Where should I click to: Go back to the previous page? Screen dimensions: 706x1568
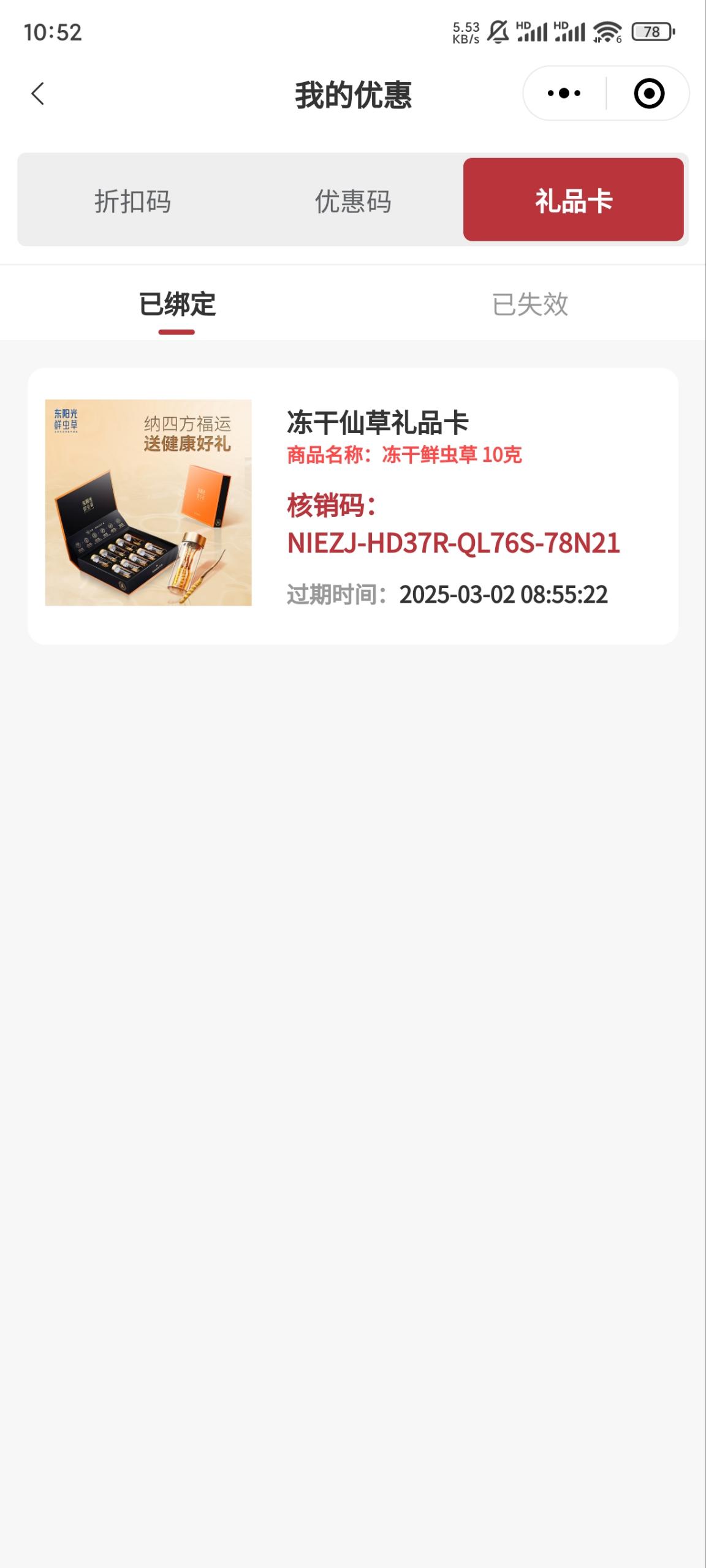(x=38, y=94)
